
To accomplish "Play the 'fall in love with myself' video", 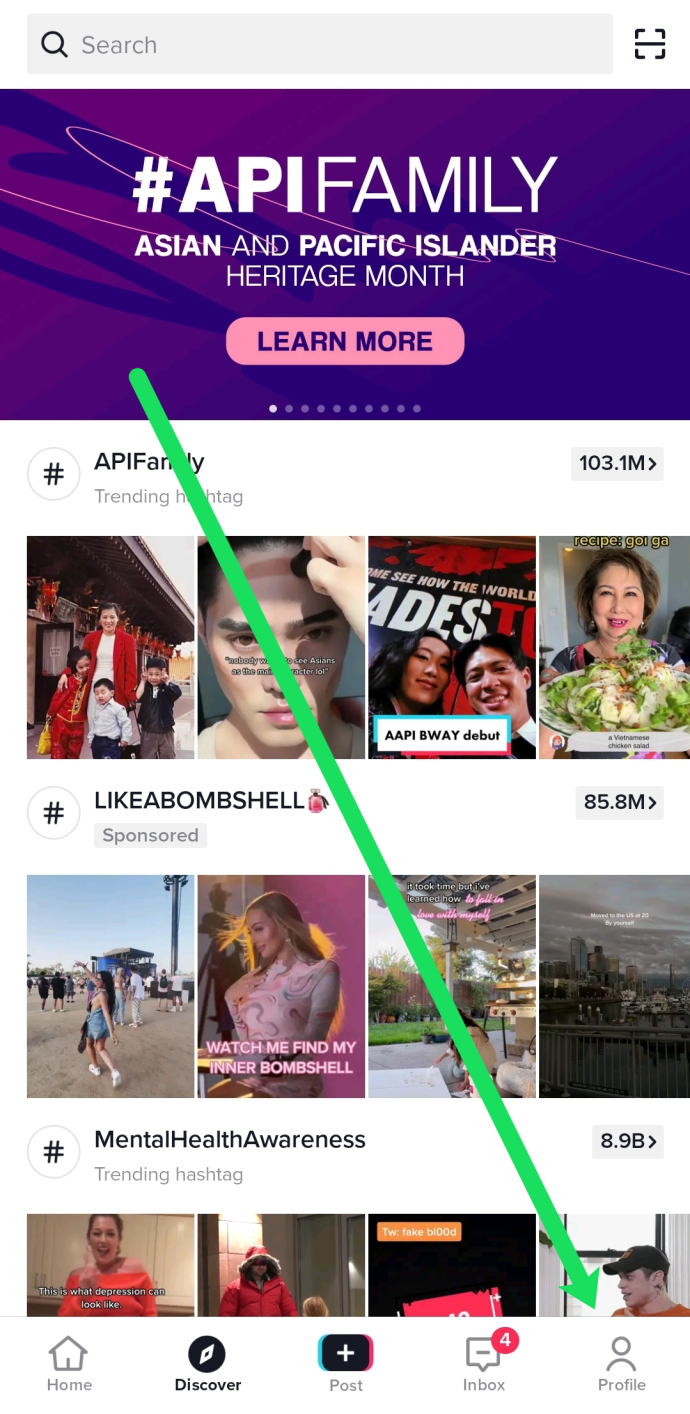I will click(x=451, y=986).
